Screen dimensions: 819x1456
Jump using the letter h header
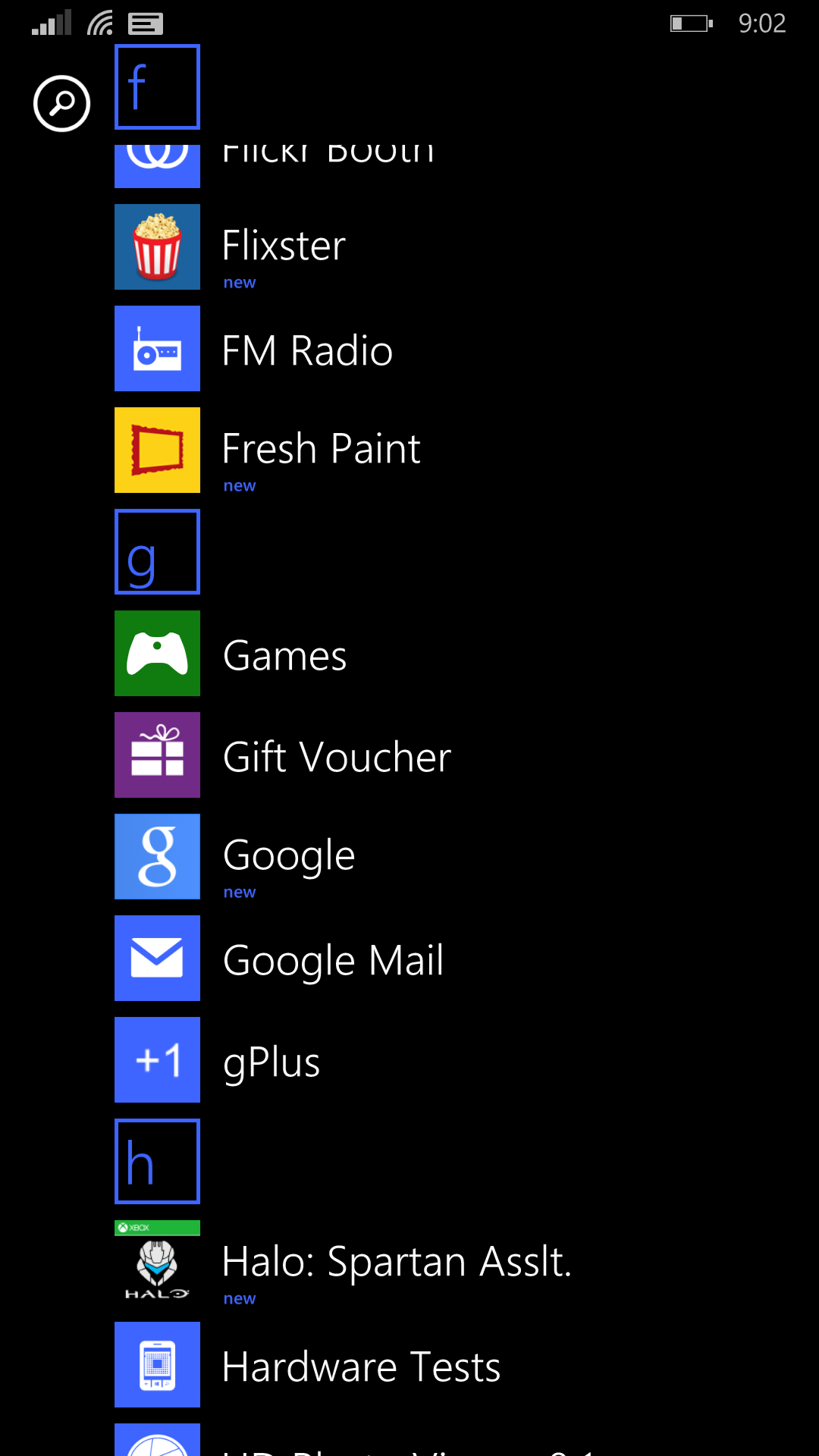tap(157, 1162)
